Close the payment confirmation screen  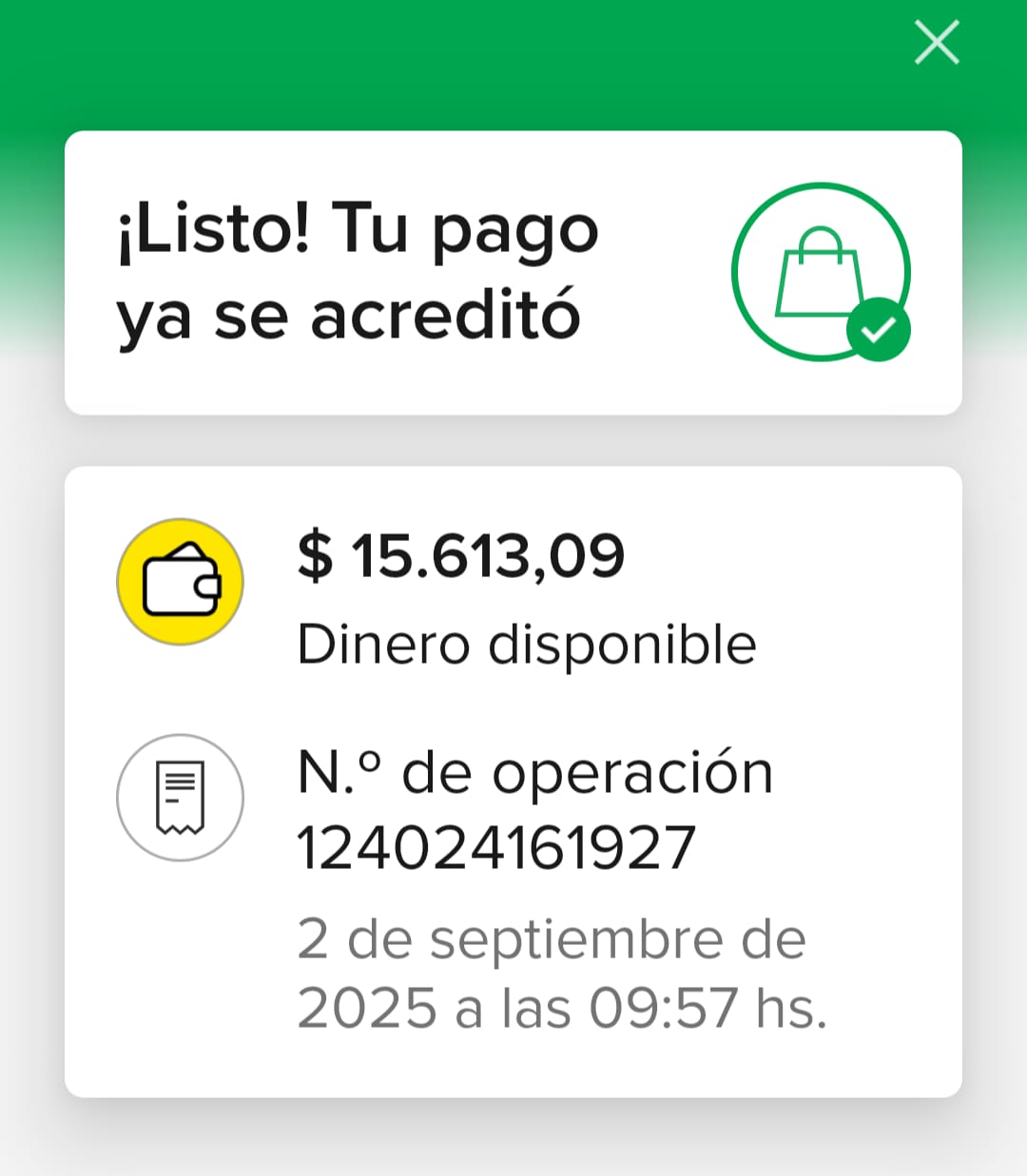937,44
